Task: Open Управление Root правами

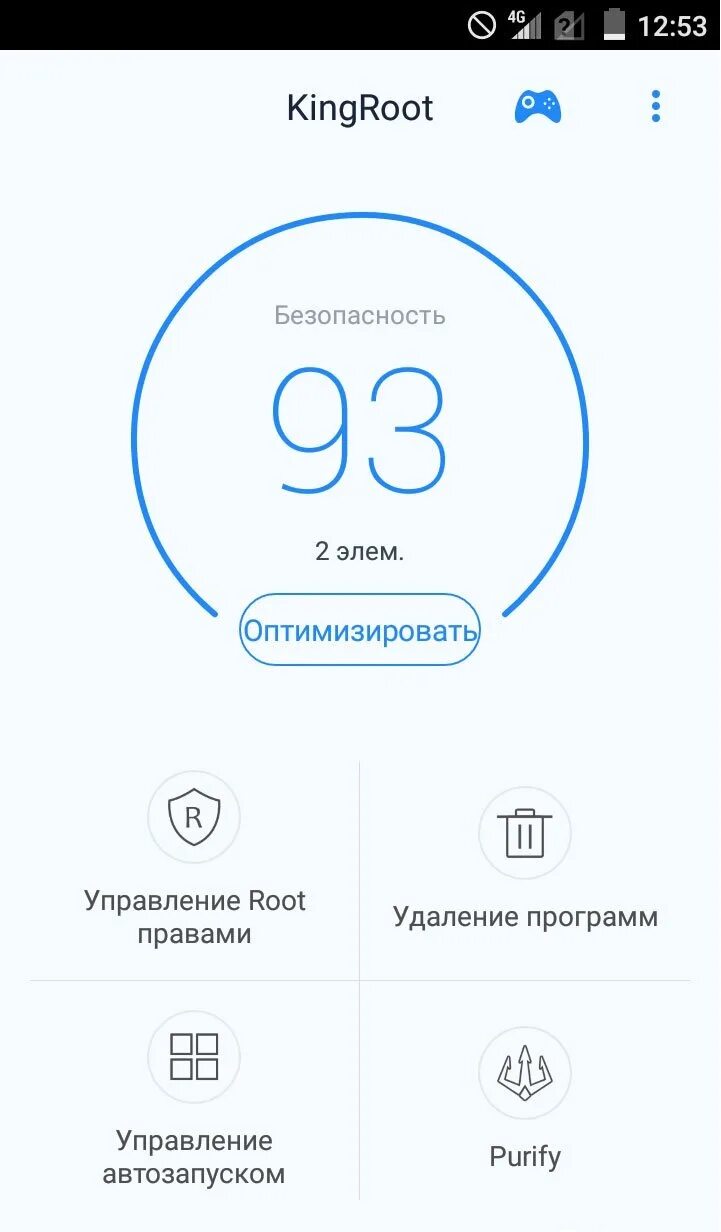Action: [194, 867]
